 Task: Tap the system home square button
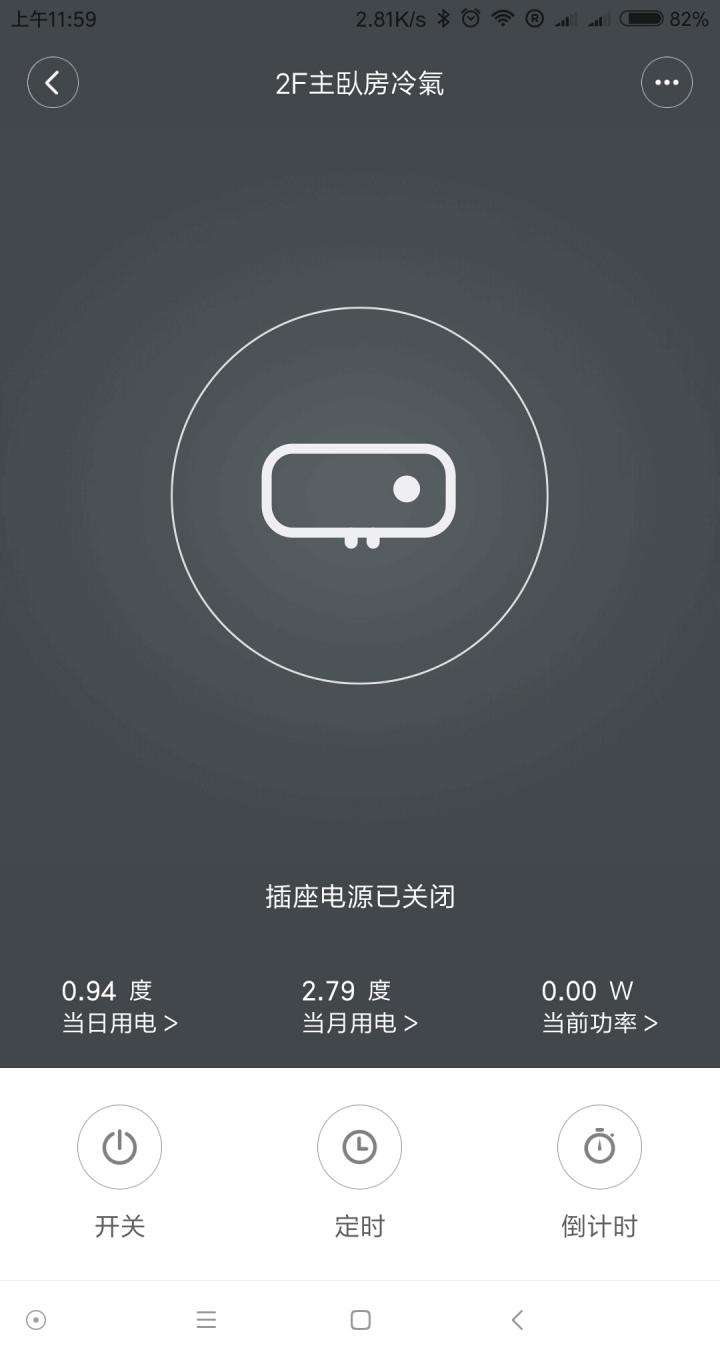361,1320
